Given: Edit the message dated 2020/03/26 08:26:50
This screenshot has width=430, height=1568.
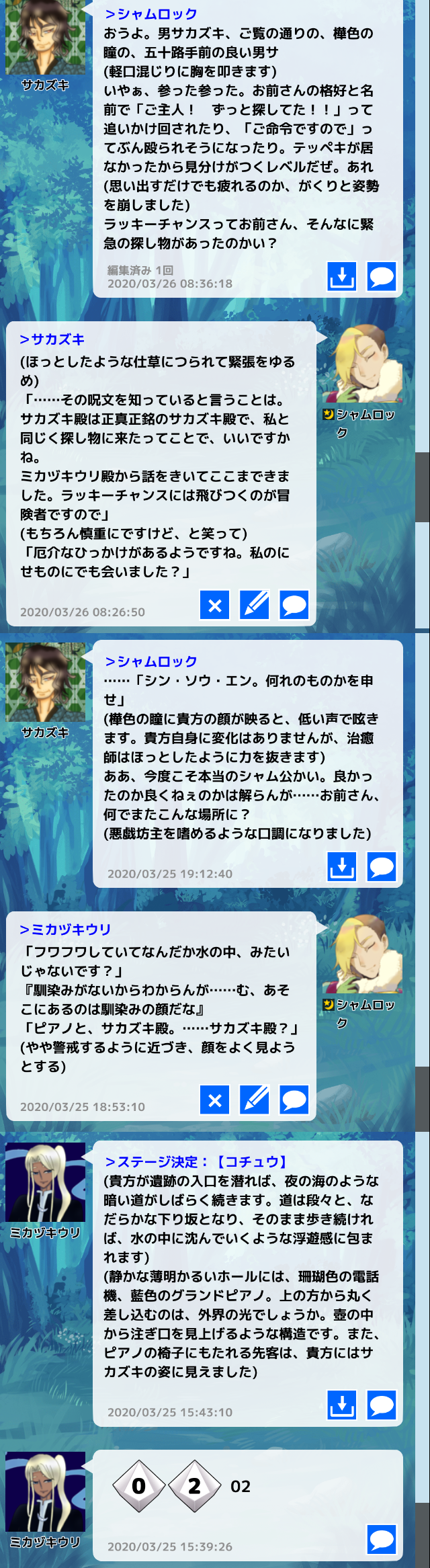Looking at the screenshot, I should [255, 605].
